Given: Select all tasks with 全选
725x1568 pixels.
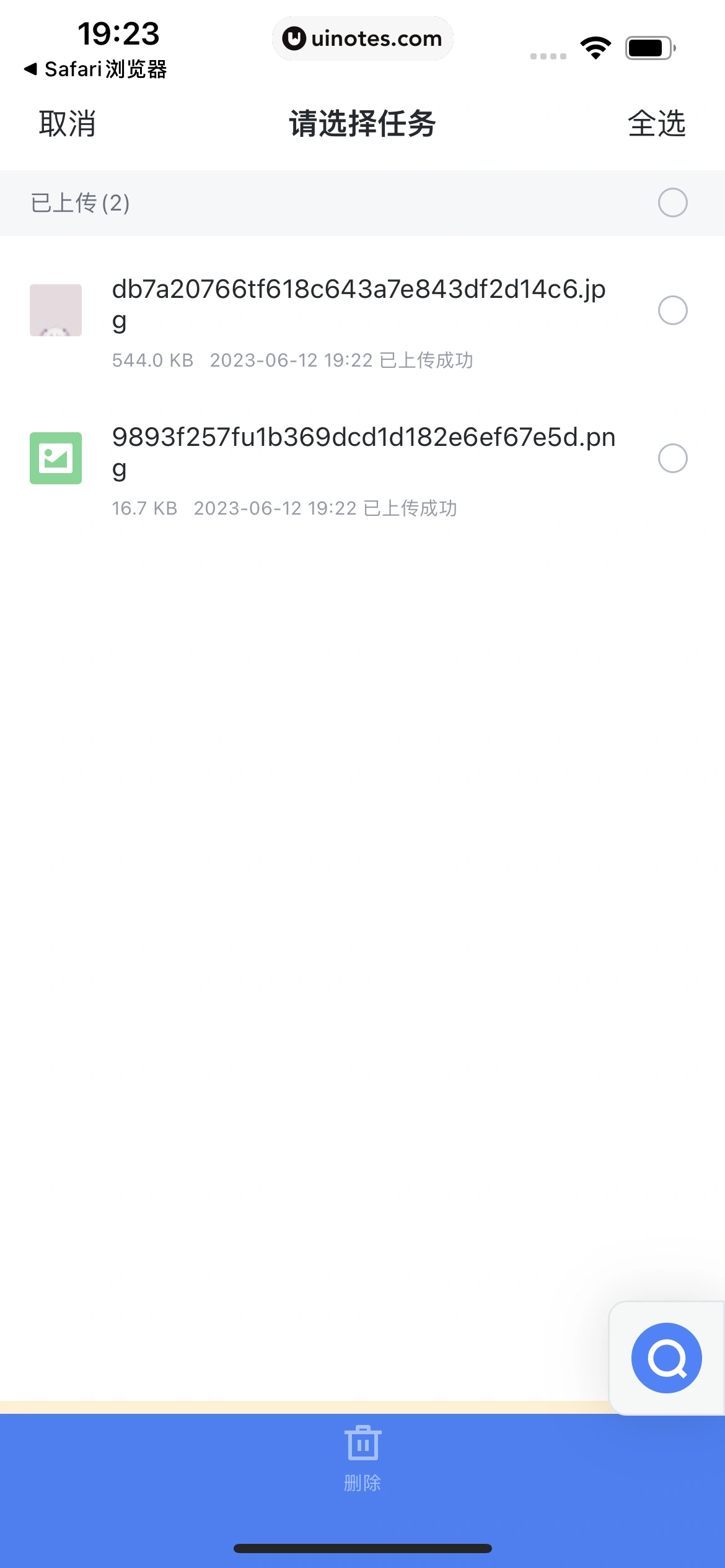Looking at the screenshot, I should 656,123.
